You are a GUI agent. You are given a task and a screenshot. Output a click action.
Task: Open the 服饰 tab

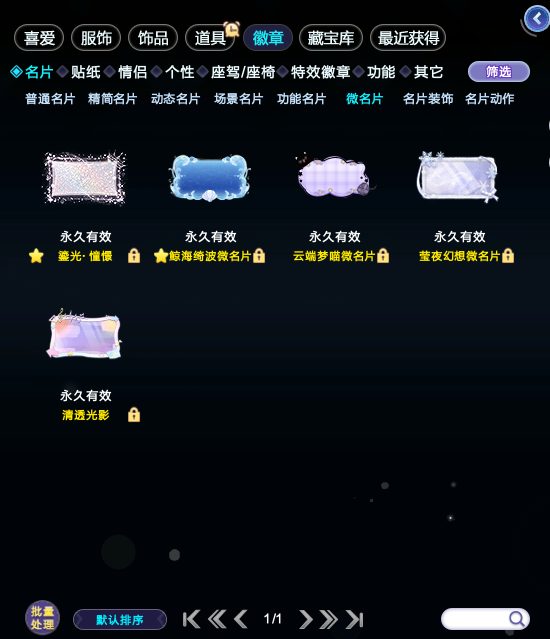click(x=96, y=38)
